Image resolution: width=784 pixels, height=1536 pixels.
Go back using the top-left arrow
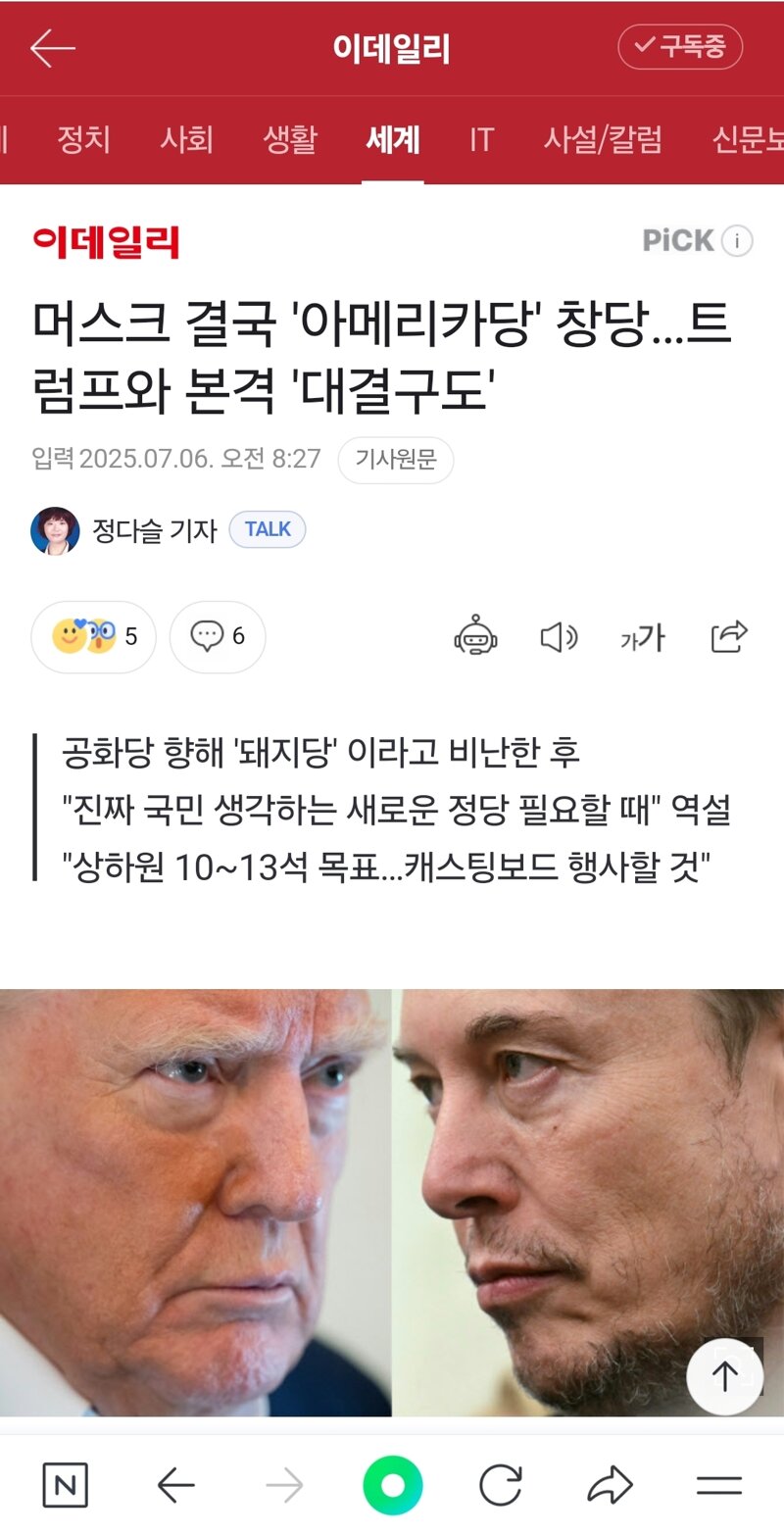(52, 48)
